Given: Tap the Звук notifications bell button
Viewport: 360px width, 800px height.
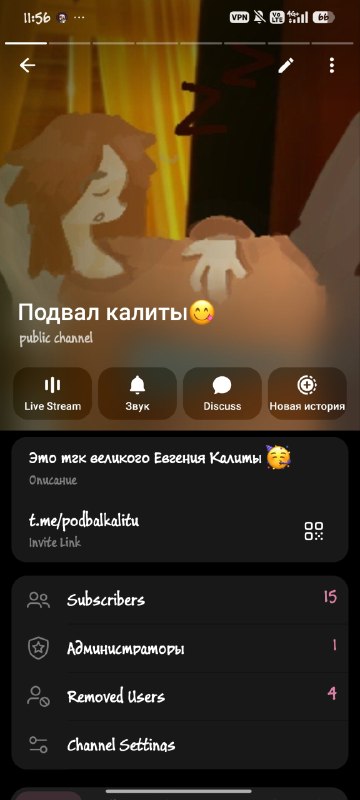Looking at the screenshot, I should [137, 393].
